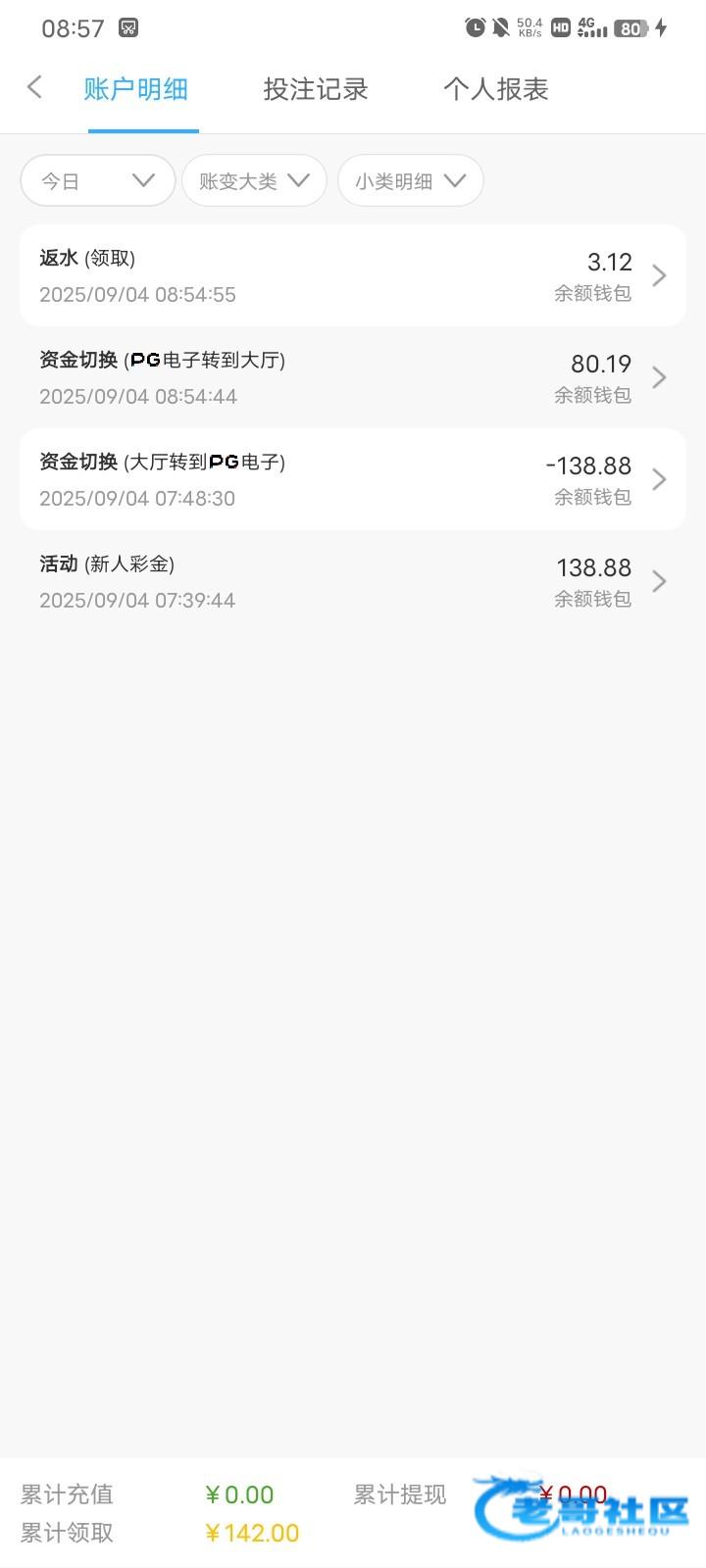Expand the 小类明细 filter dropdown
706x1568 pixels.
(411, 180)
